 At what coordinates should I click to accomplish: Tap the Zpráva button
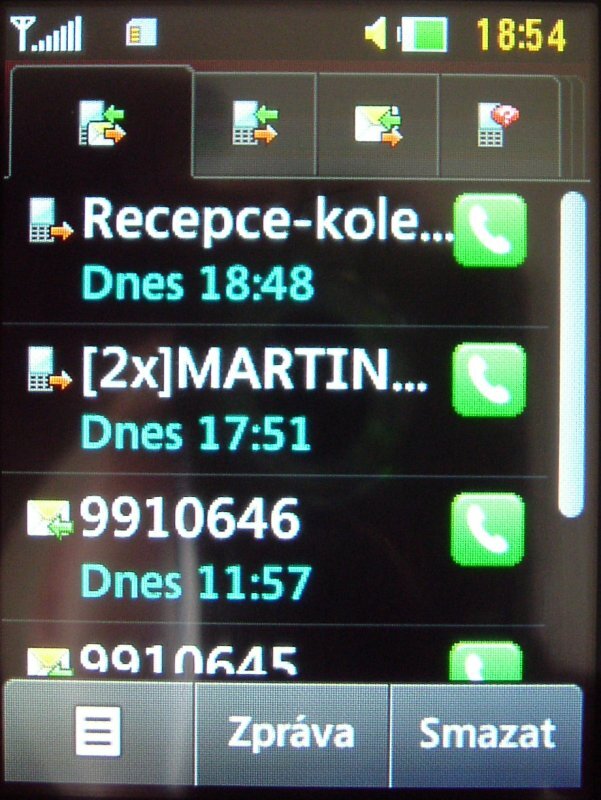tap(291, 733)
